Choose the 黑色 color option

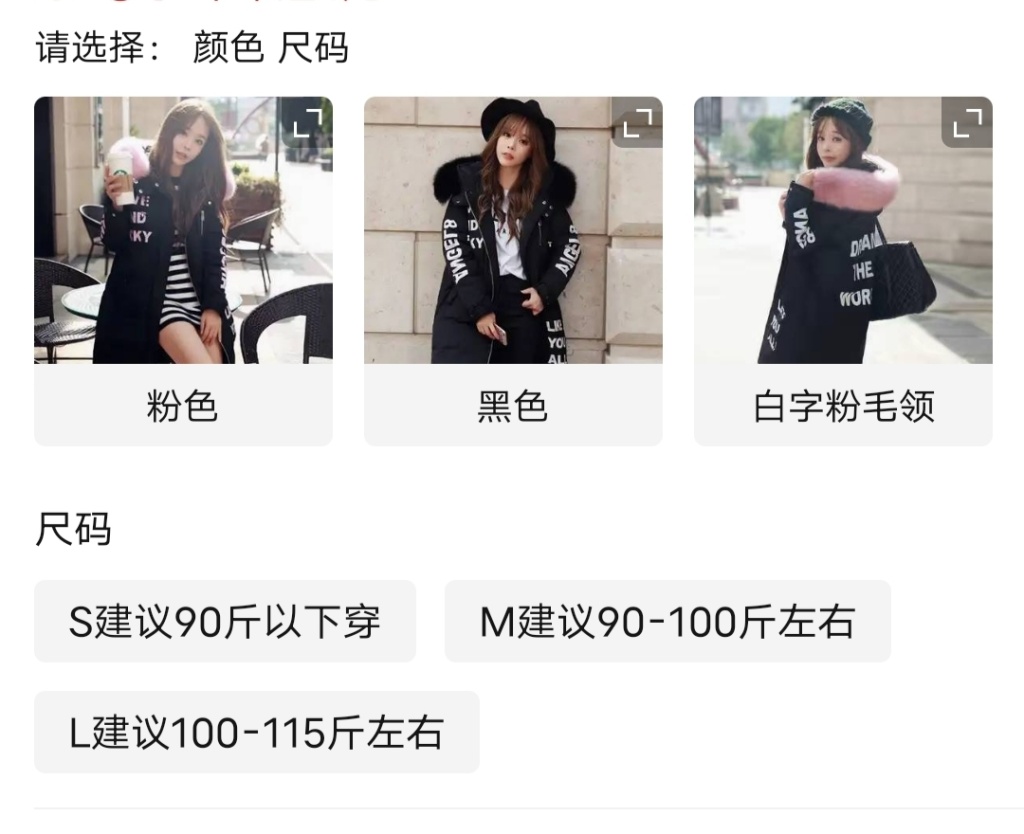coord(512,406)
